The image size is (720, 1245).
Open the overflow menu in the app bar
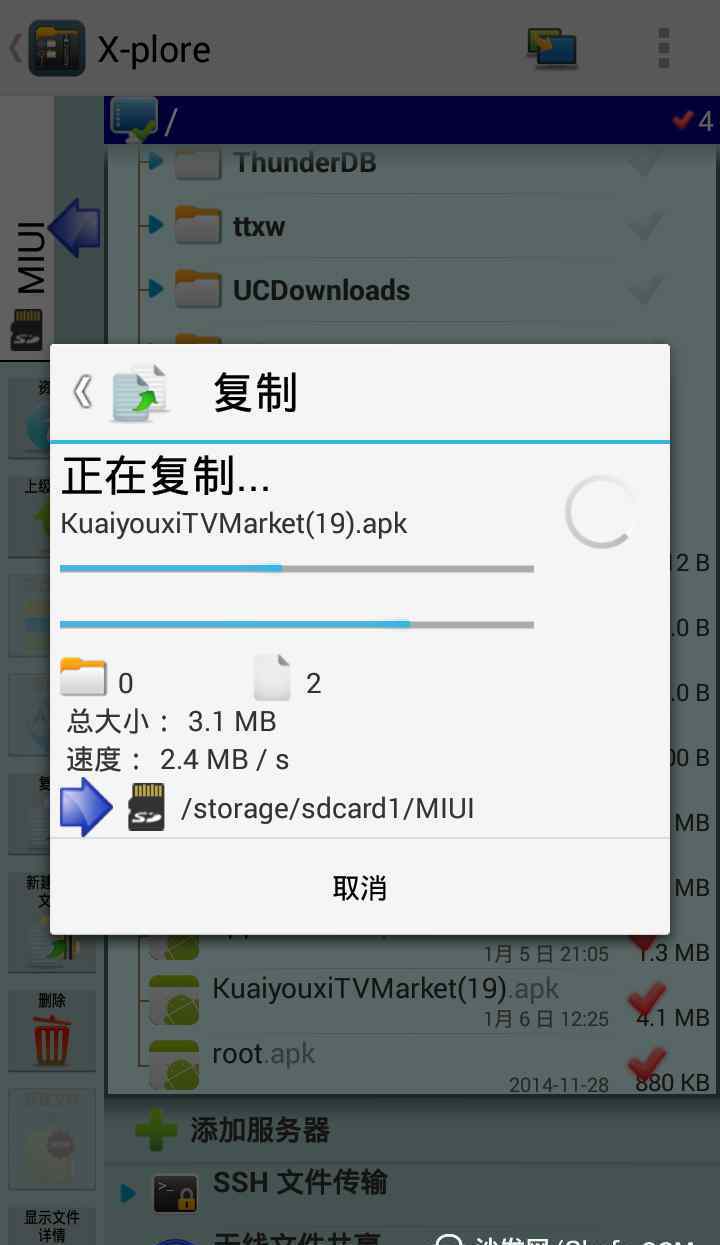[x=663, y=48]
